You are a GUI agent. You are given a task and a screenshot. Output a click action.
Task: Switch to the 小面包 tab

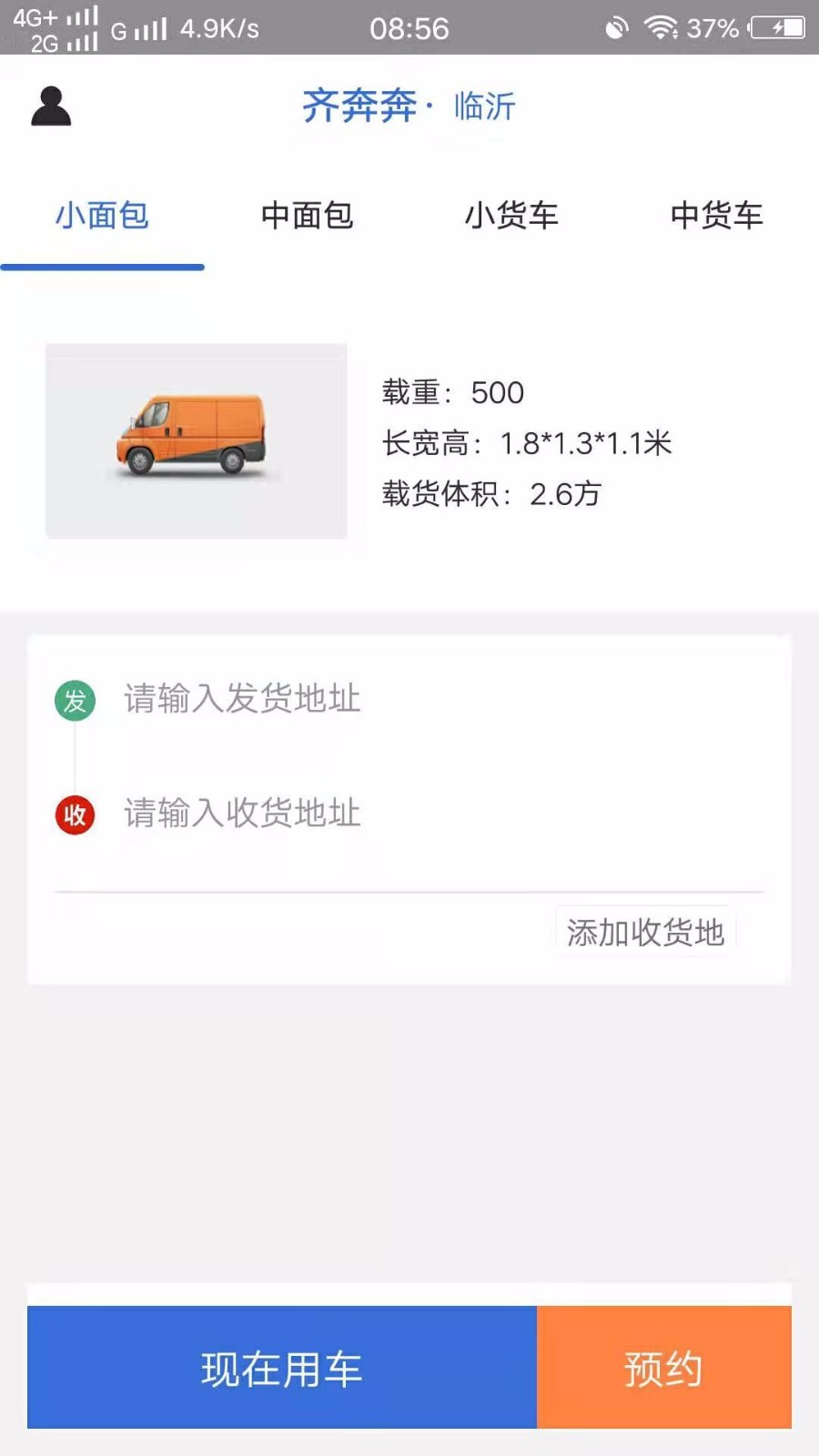tap(102, 216)
